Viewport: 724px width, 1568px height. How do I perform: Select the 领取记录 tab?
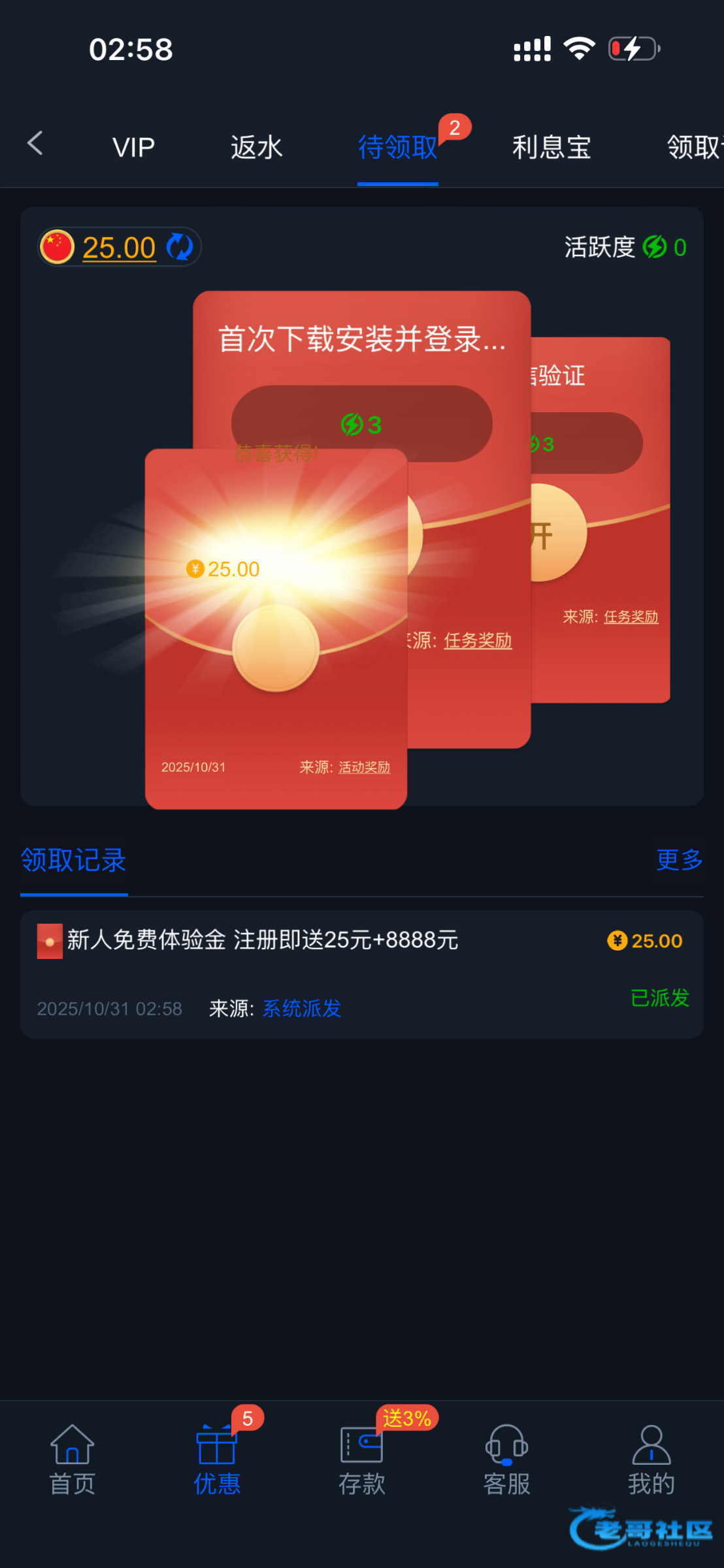click(73, 860)
